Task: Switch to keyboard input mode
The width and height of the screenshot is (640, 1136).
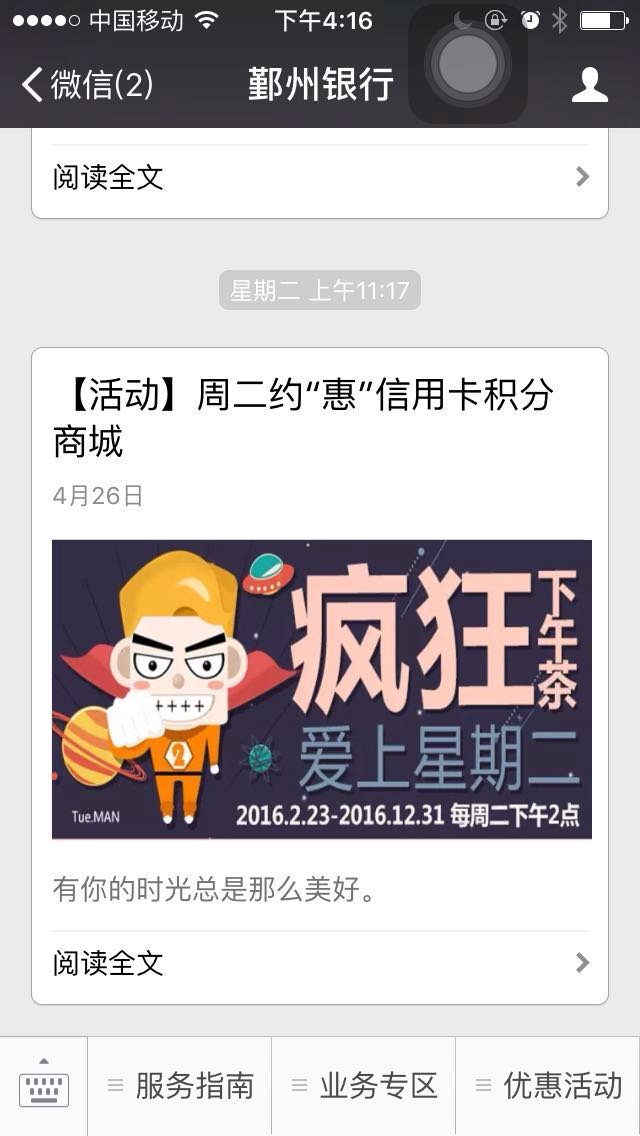Action: 44,1086
